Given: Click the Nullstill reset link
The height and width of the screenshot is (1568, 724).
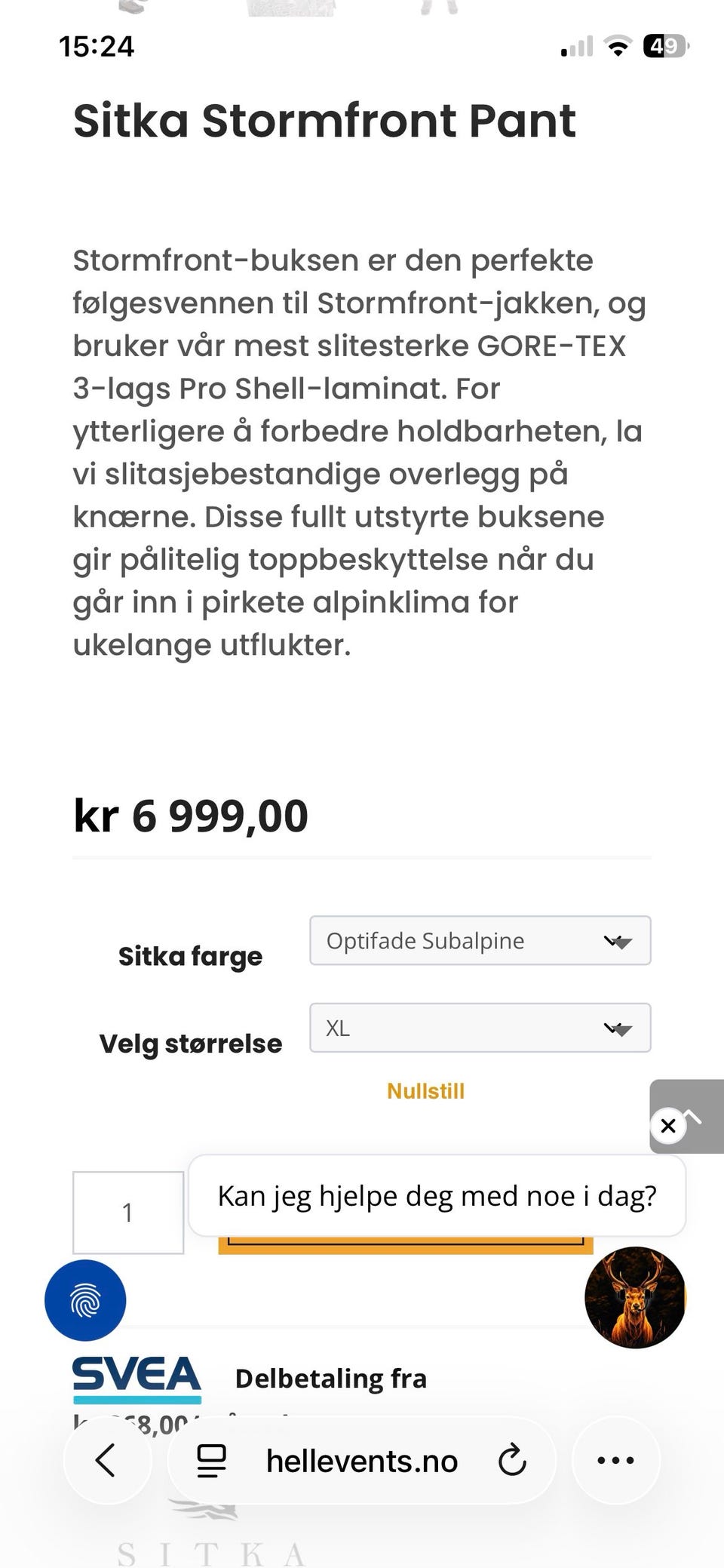Looking at the screenshot, I should click(x=426, y=1090).
